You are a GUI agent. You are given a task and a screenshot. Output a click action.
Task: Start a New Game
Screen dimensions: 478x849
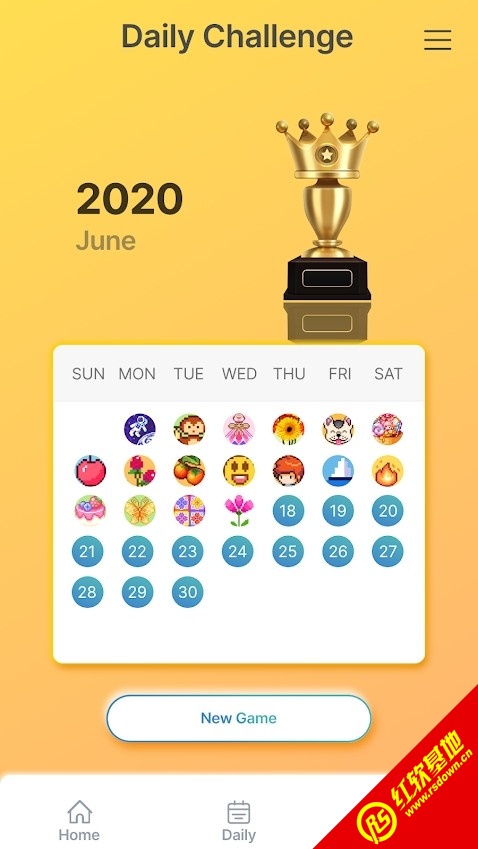(239, 718)
